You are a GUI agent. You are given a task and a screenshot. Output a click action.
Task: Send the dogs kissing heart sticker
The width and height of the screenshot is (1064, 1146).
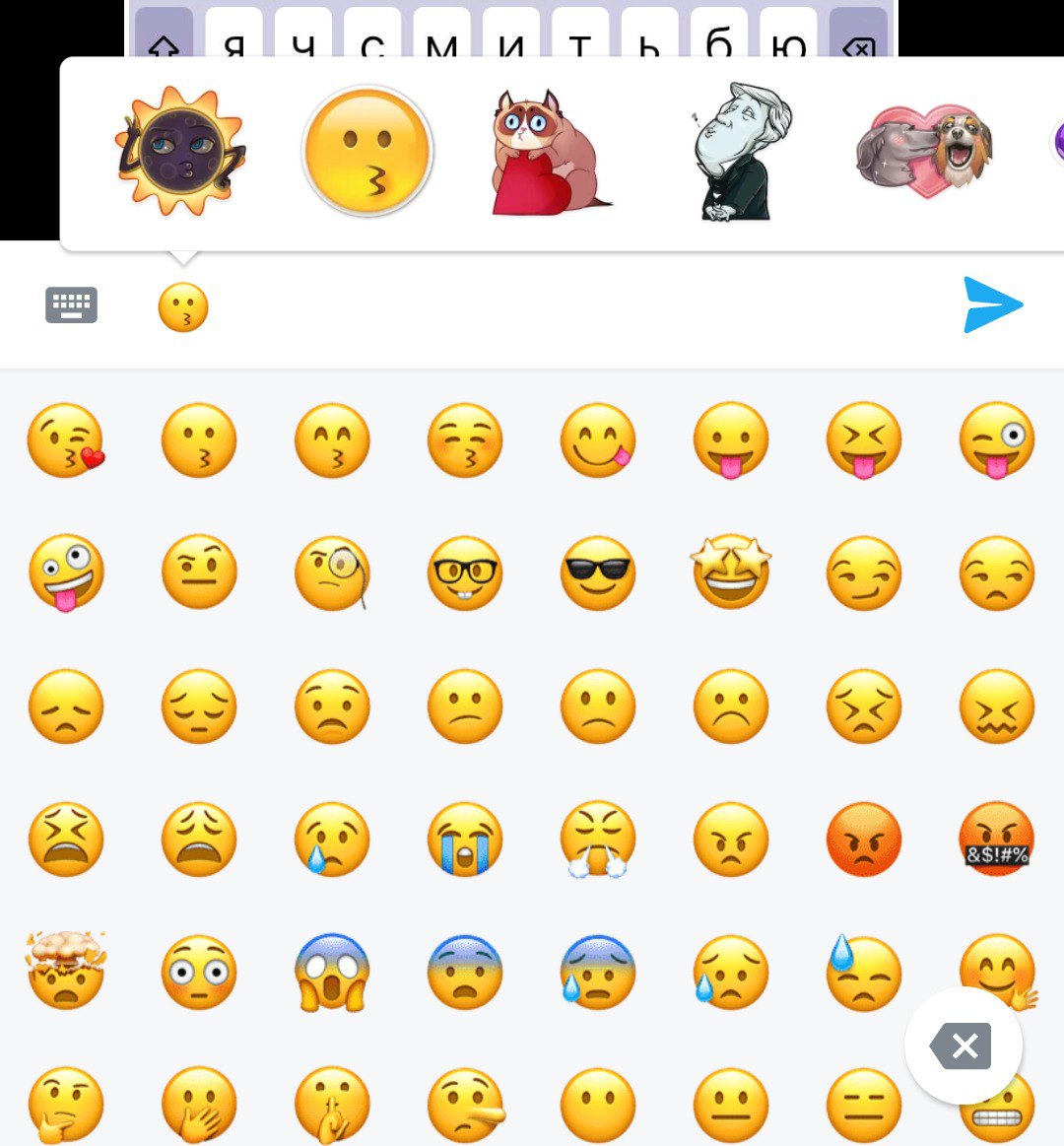pos(923,151)
